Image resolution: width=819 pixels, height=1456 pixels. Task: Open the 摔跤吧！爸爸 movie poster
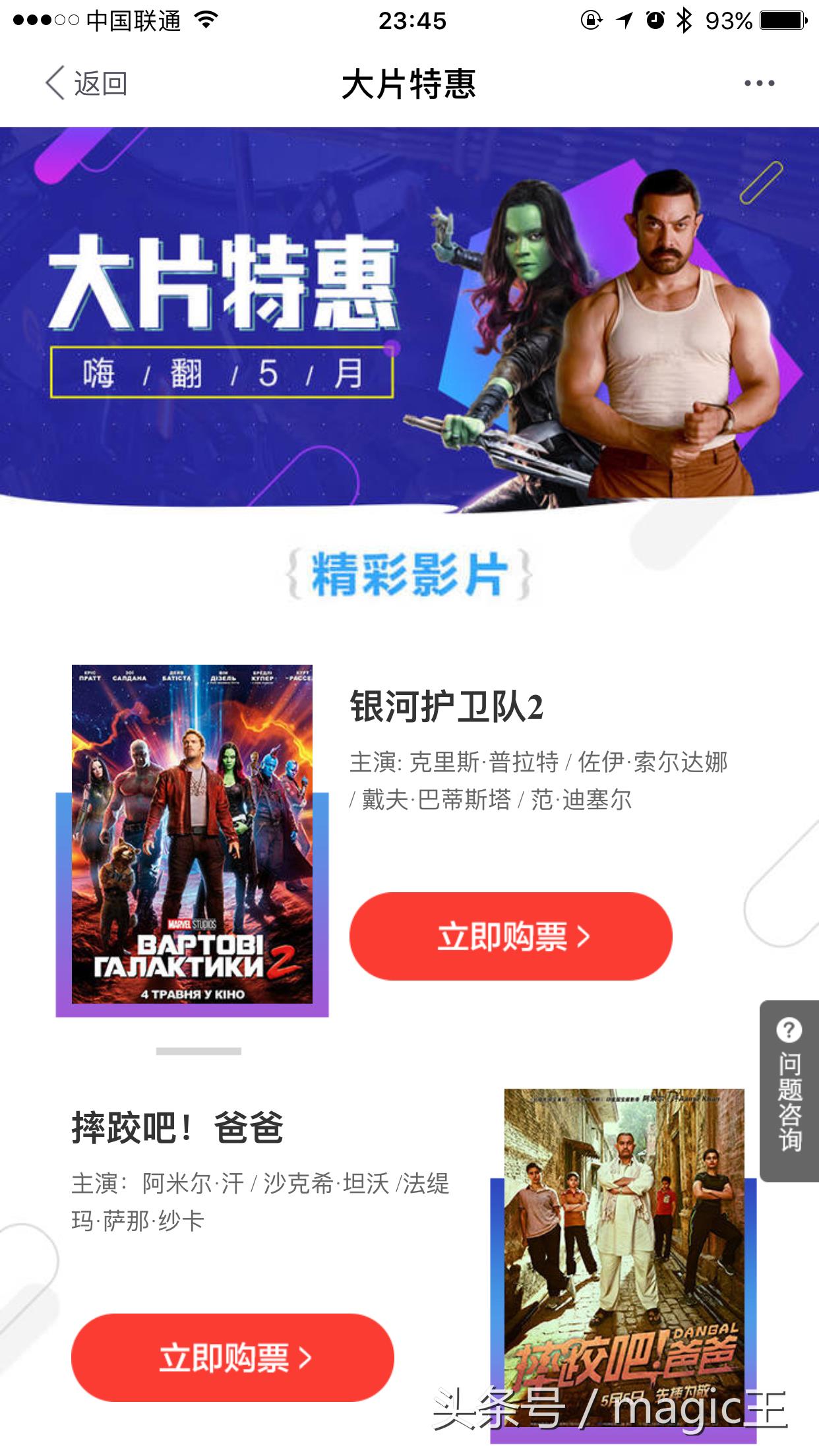coord(624,1253)
